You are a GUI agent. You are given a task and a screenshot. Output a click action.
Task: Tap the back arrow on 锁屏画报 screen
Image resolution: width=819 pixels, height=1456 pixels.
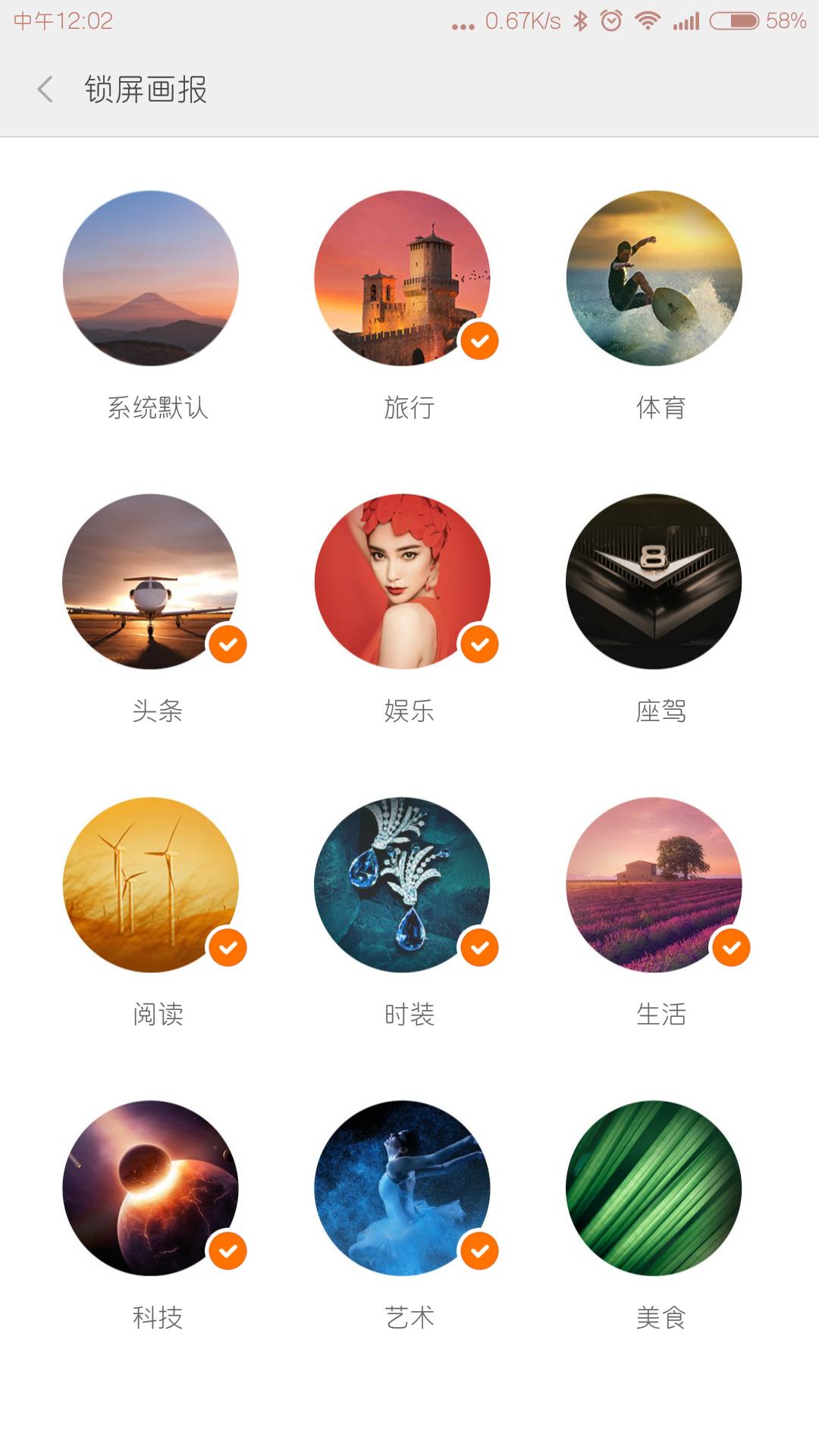45,89
